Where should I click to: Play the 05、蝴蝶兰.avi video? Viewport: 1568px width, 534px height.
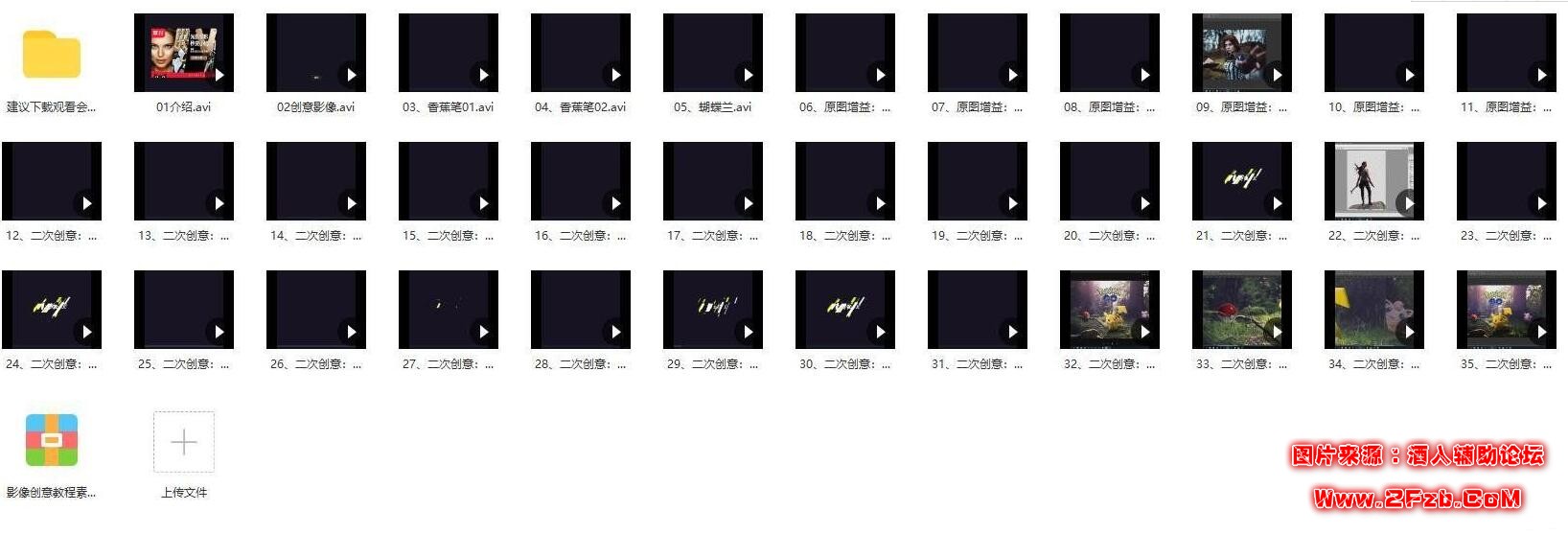(712, 53)
